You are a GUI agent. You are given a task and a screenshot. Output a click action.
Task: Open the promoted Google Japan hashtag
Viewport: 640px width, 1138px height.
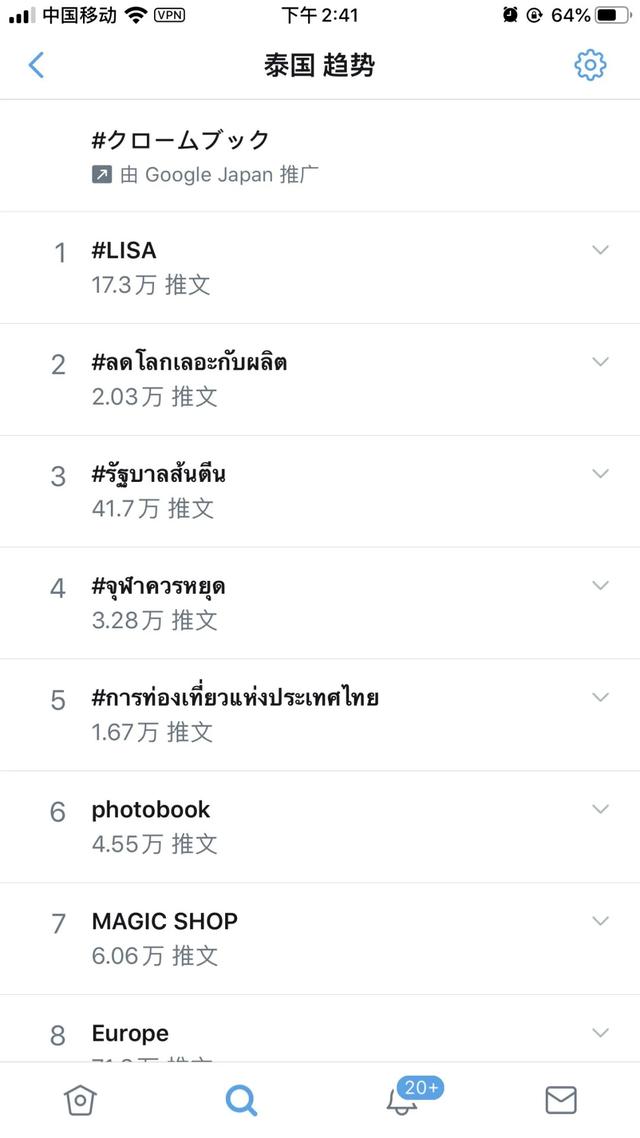click(x=320, y=156)
